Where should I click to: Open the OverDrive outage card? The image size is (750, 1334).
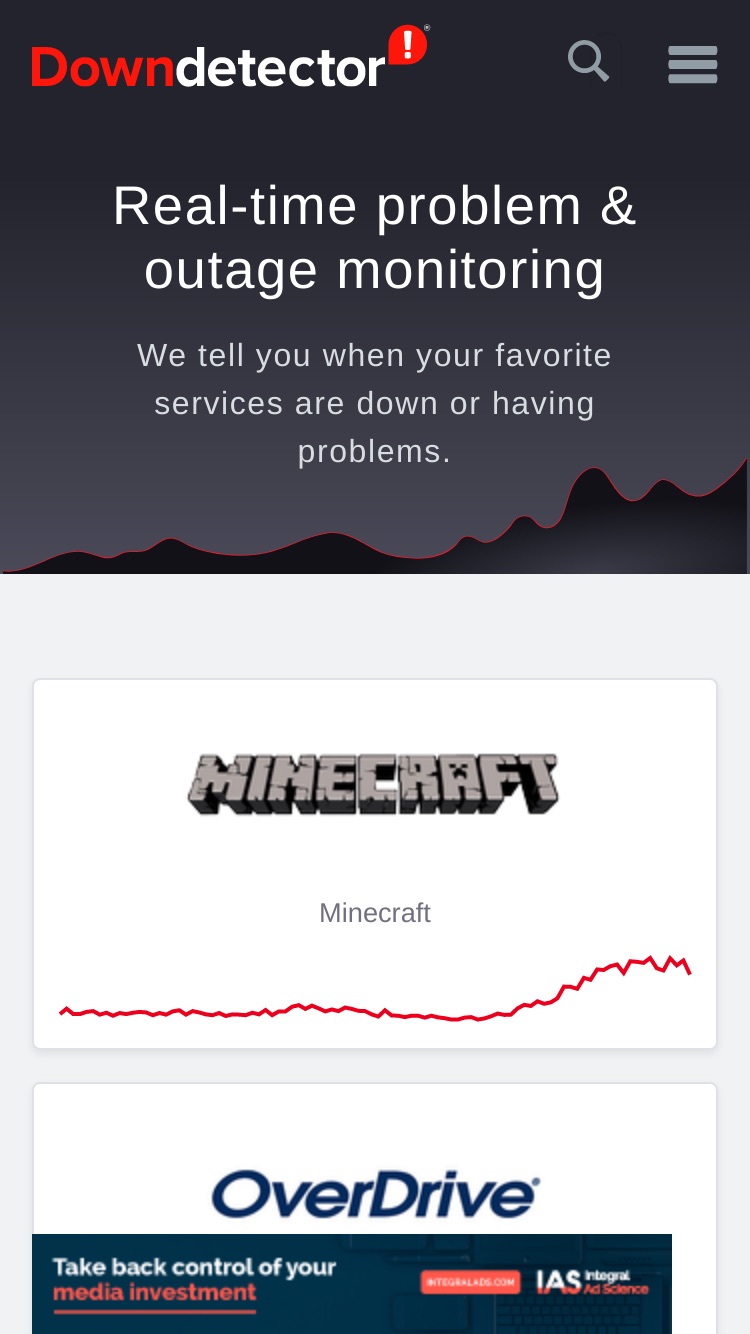click(x=375, y=1160)
